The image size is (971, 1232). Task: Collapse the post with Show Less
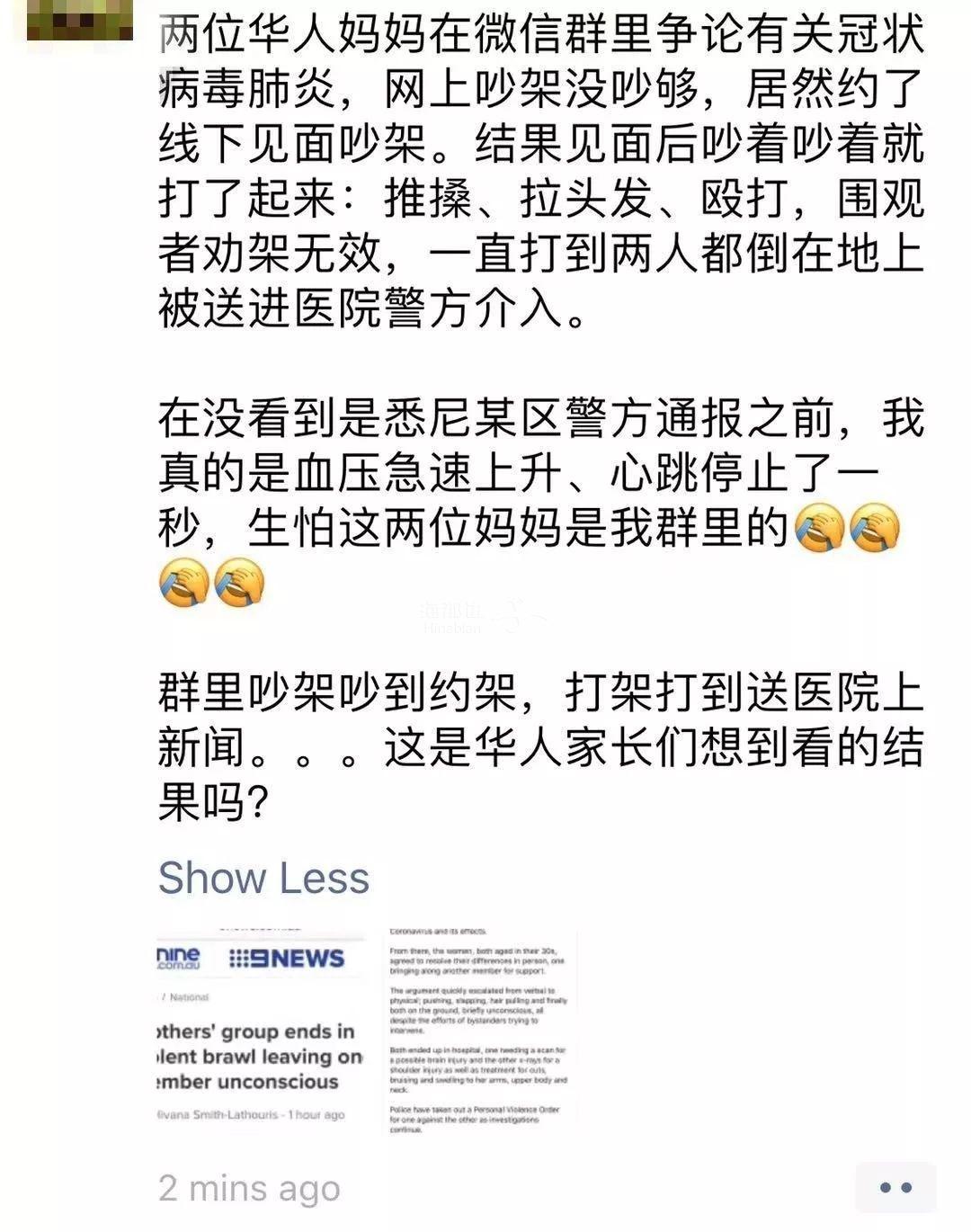pos(263,878)
